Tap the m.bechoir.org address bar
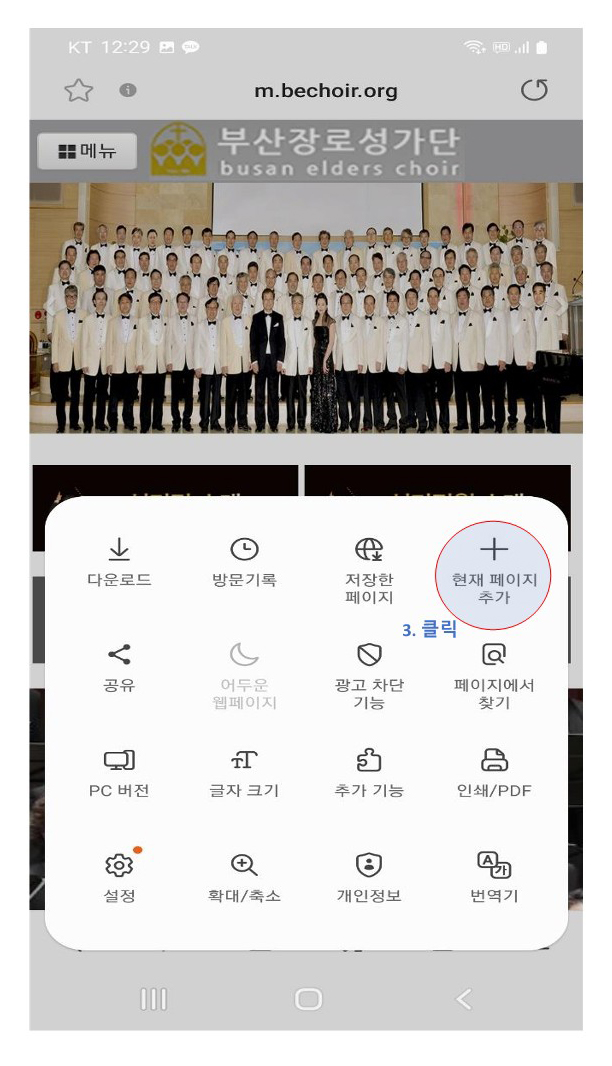The height and width of the screenshot is (1066, 612). 325,91
